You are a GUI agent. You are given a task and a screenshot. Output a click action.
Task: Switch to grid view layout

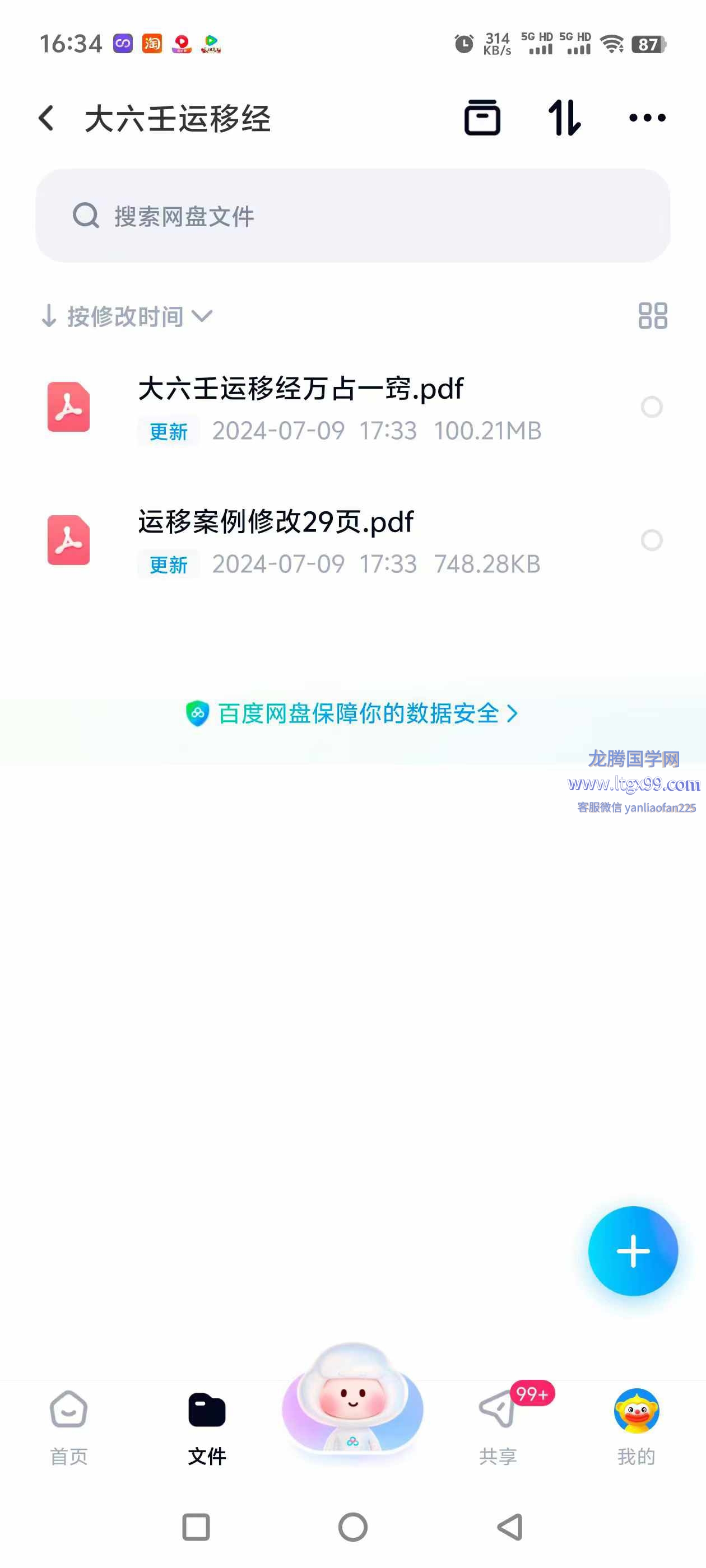[x=652, y=316]
